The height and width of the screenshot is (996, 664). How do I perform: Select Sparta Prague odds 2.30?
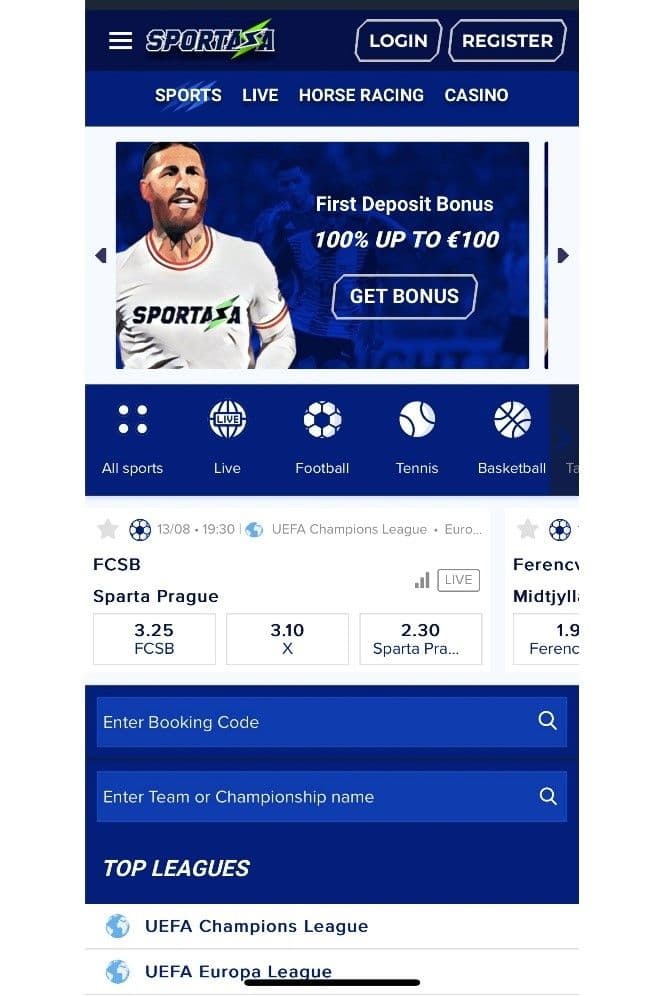pos(420,639)
